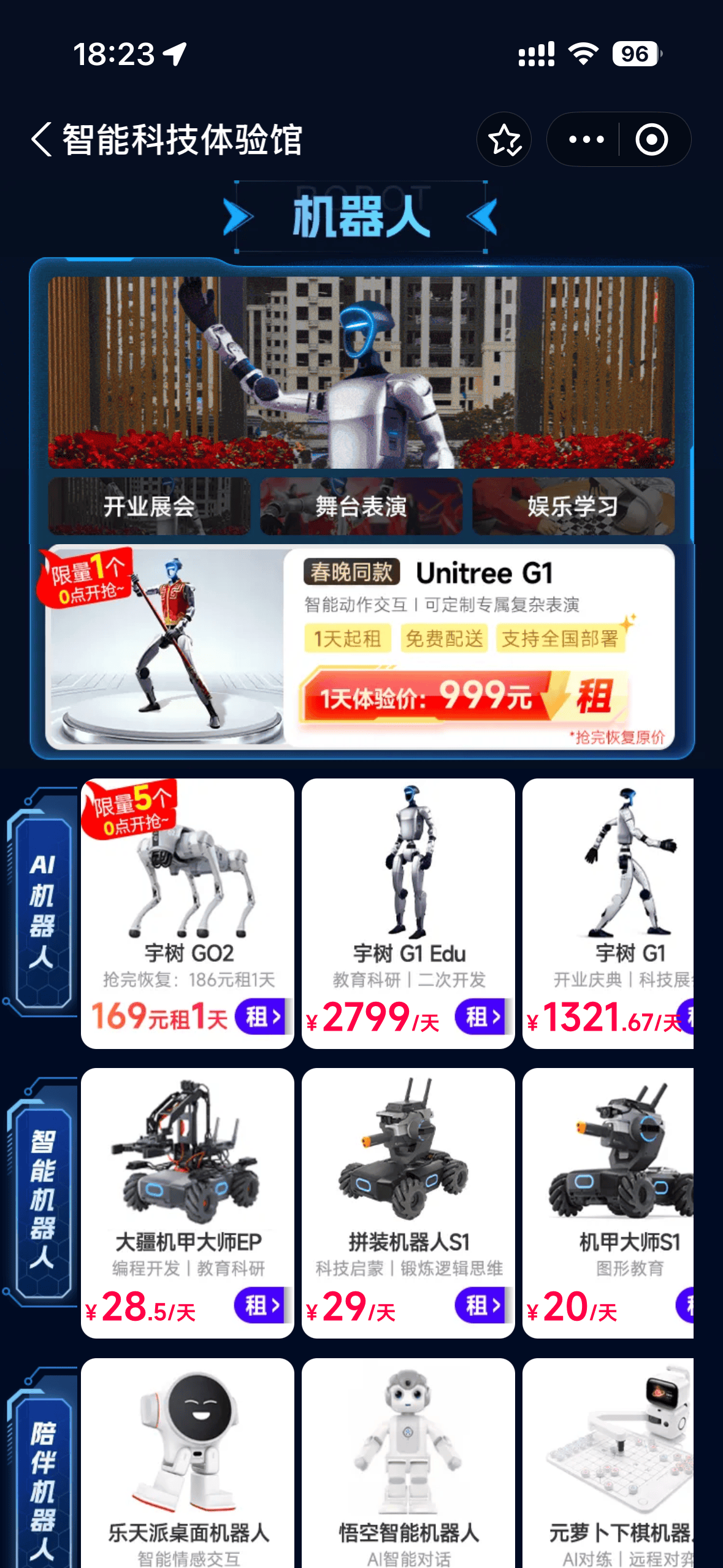This screenshot has height=1568, width=723.
Task: Open the 大疆机甲大师EP product card
Action: click(187, 1178)
